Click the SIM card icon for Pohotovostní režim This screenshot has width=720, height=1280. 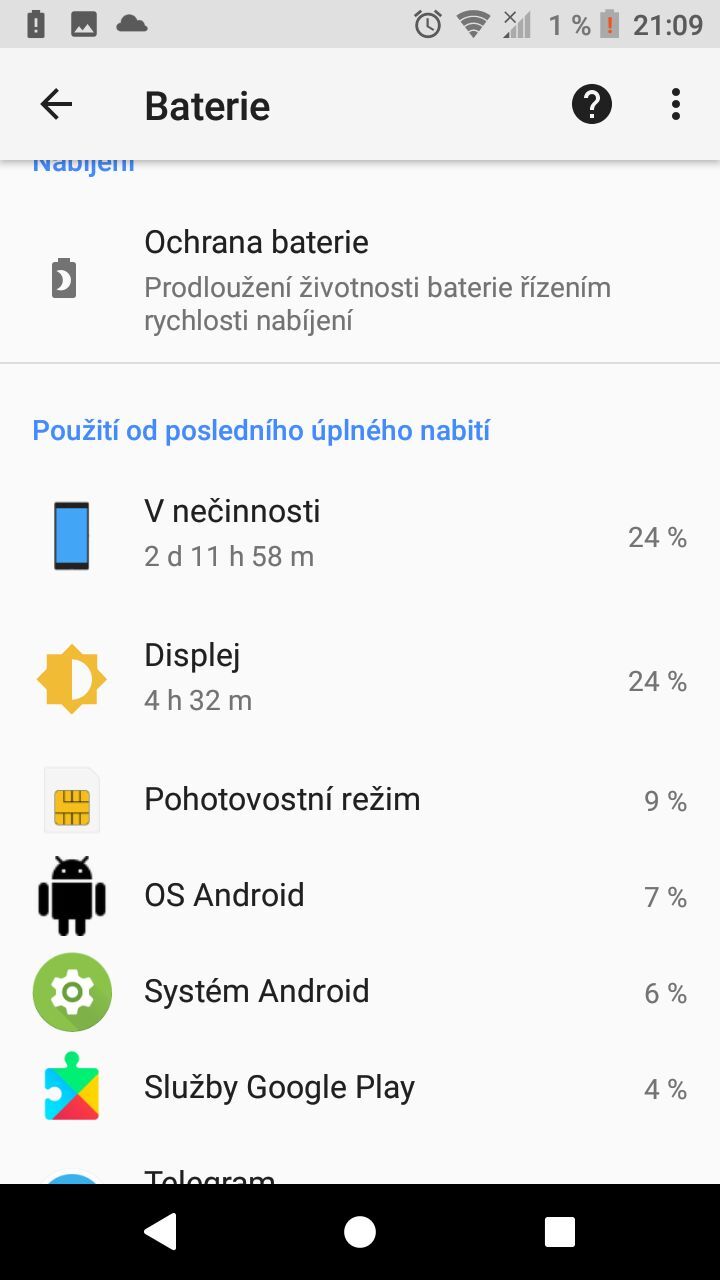72,798
